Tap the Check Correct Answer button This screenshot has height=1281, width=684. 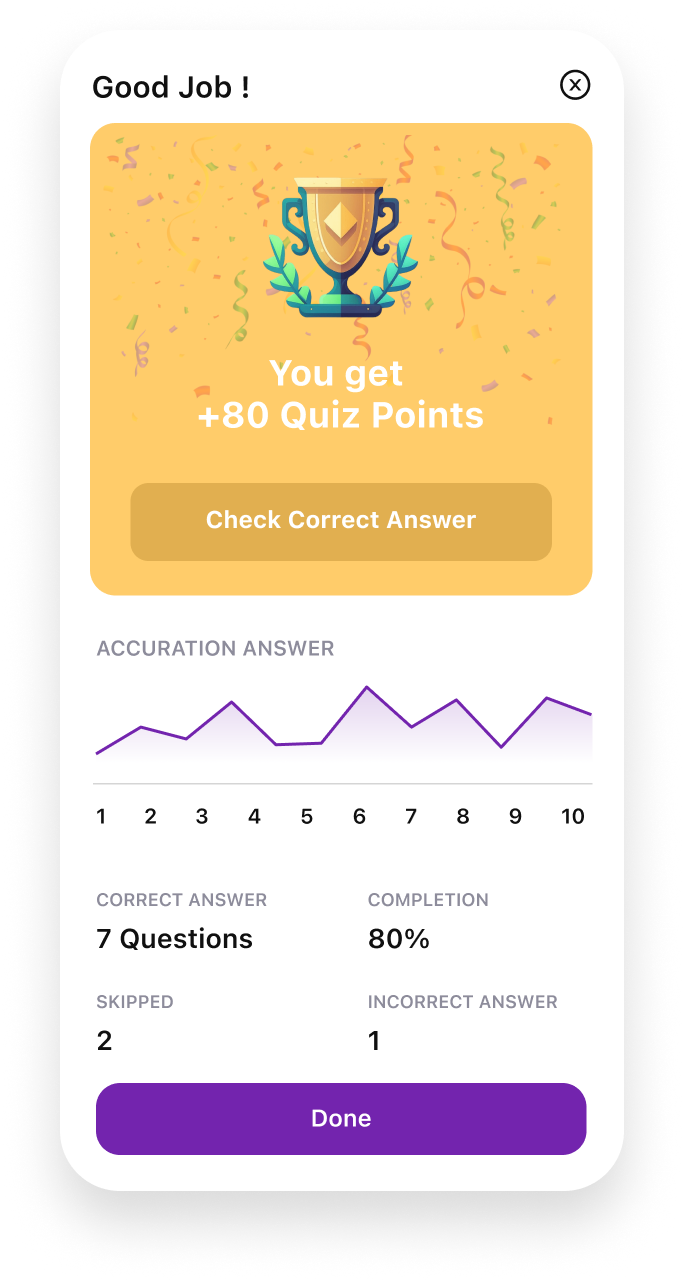click(341, 521)
